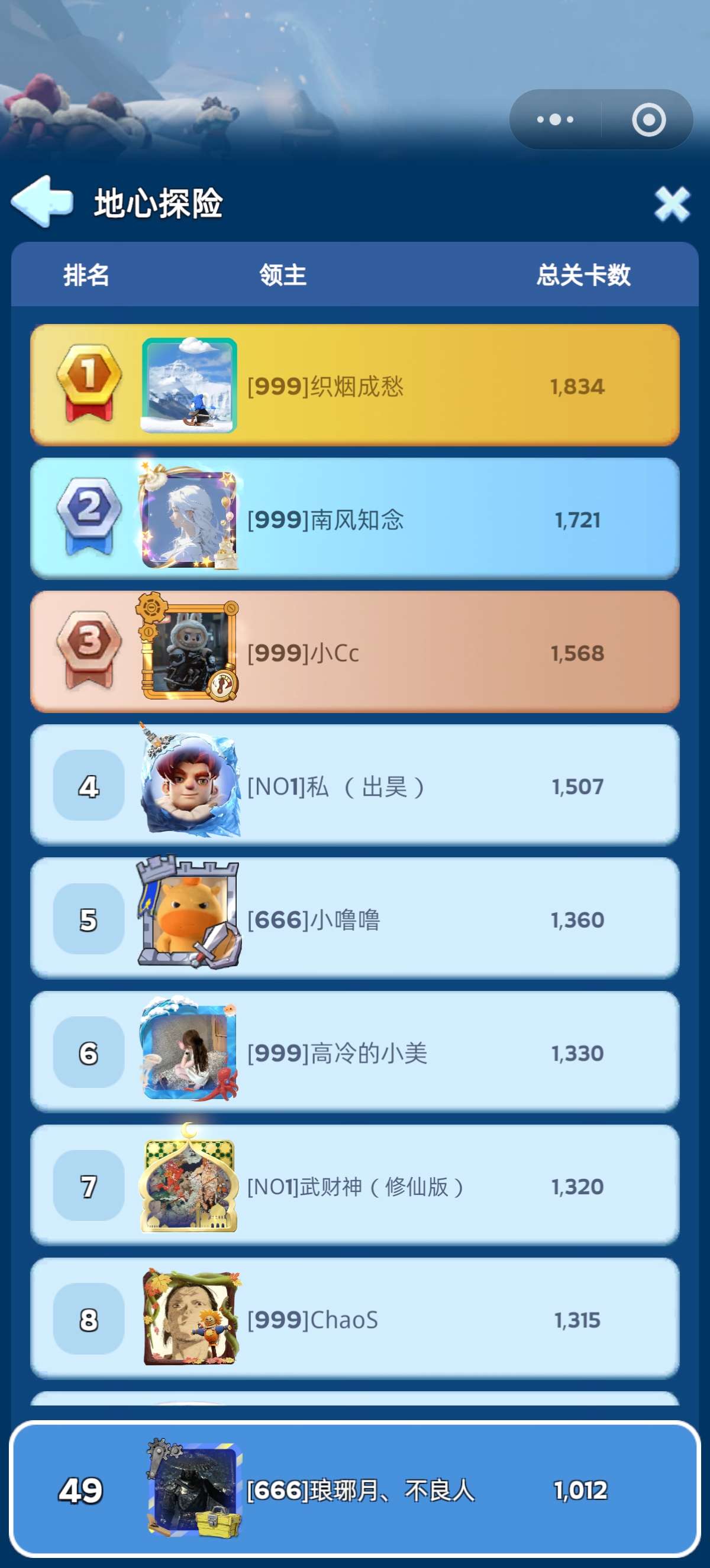Close the 地心探险 leaderboard panel
The image size is (710, 1568).
(672, 204)
